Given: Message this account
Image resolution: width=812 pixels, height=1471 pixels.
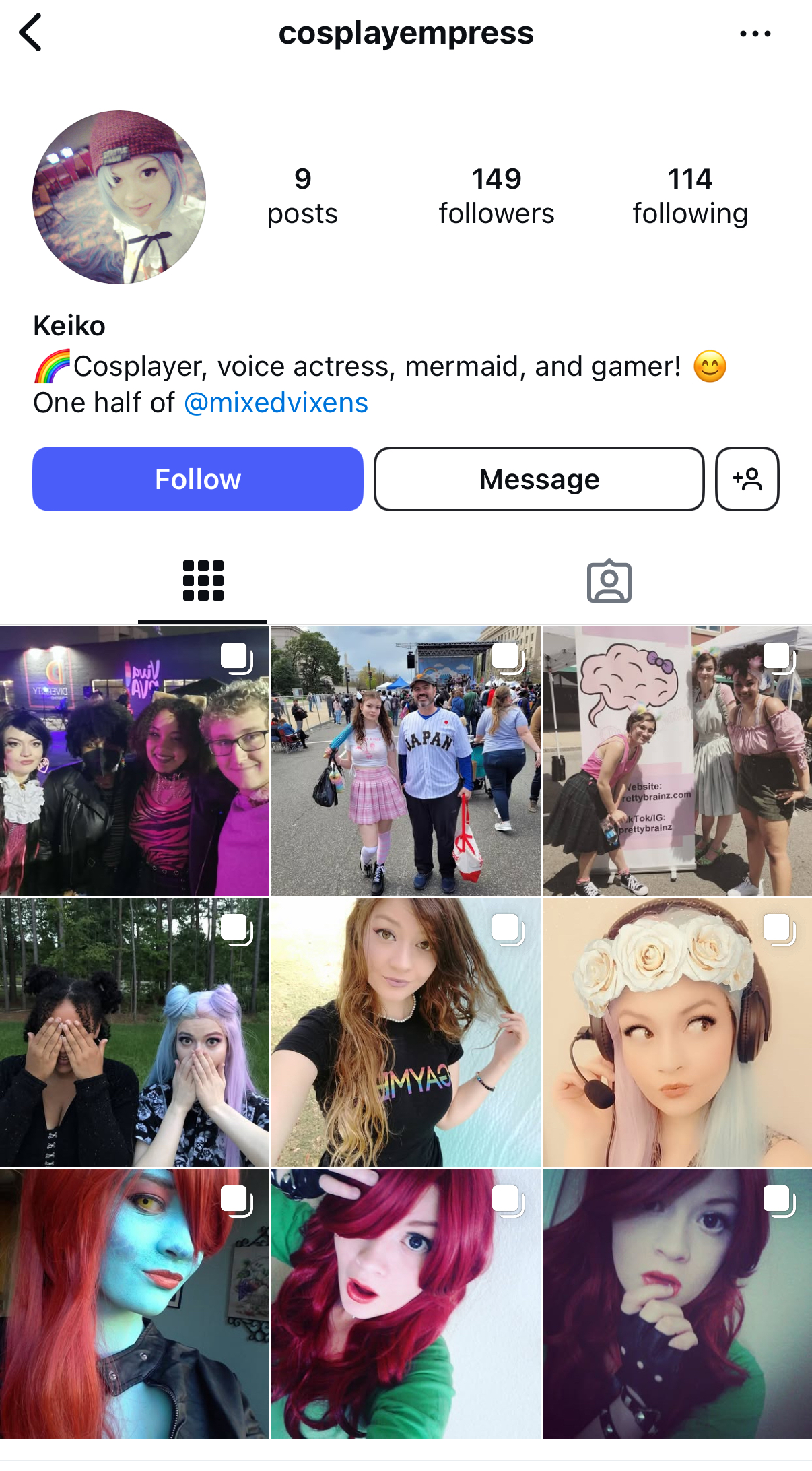Looking at the screenshot, I should coord(539,479).
